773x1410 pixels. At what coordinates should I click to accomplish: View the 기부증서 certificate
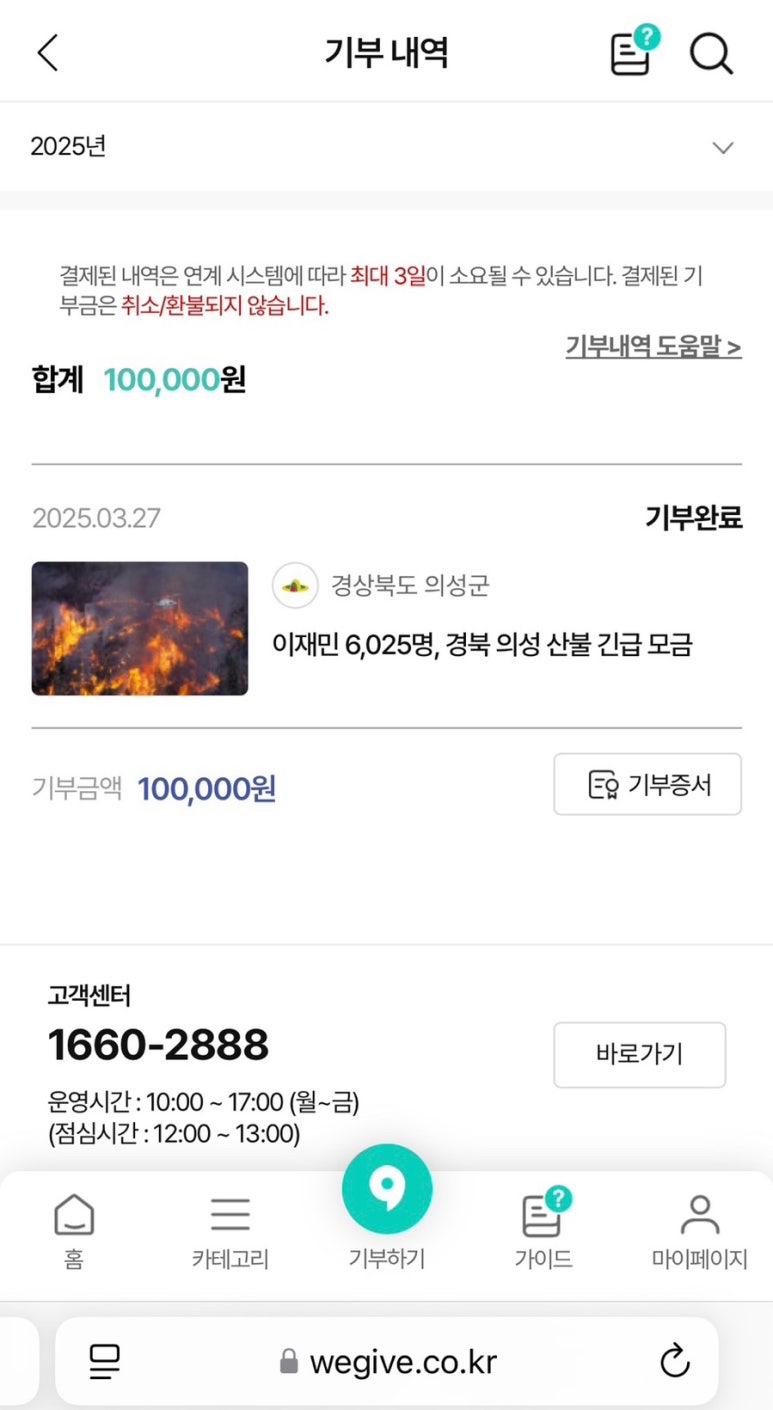(x=647, y=784)
